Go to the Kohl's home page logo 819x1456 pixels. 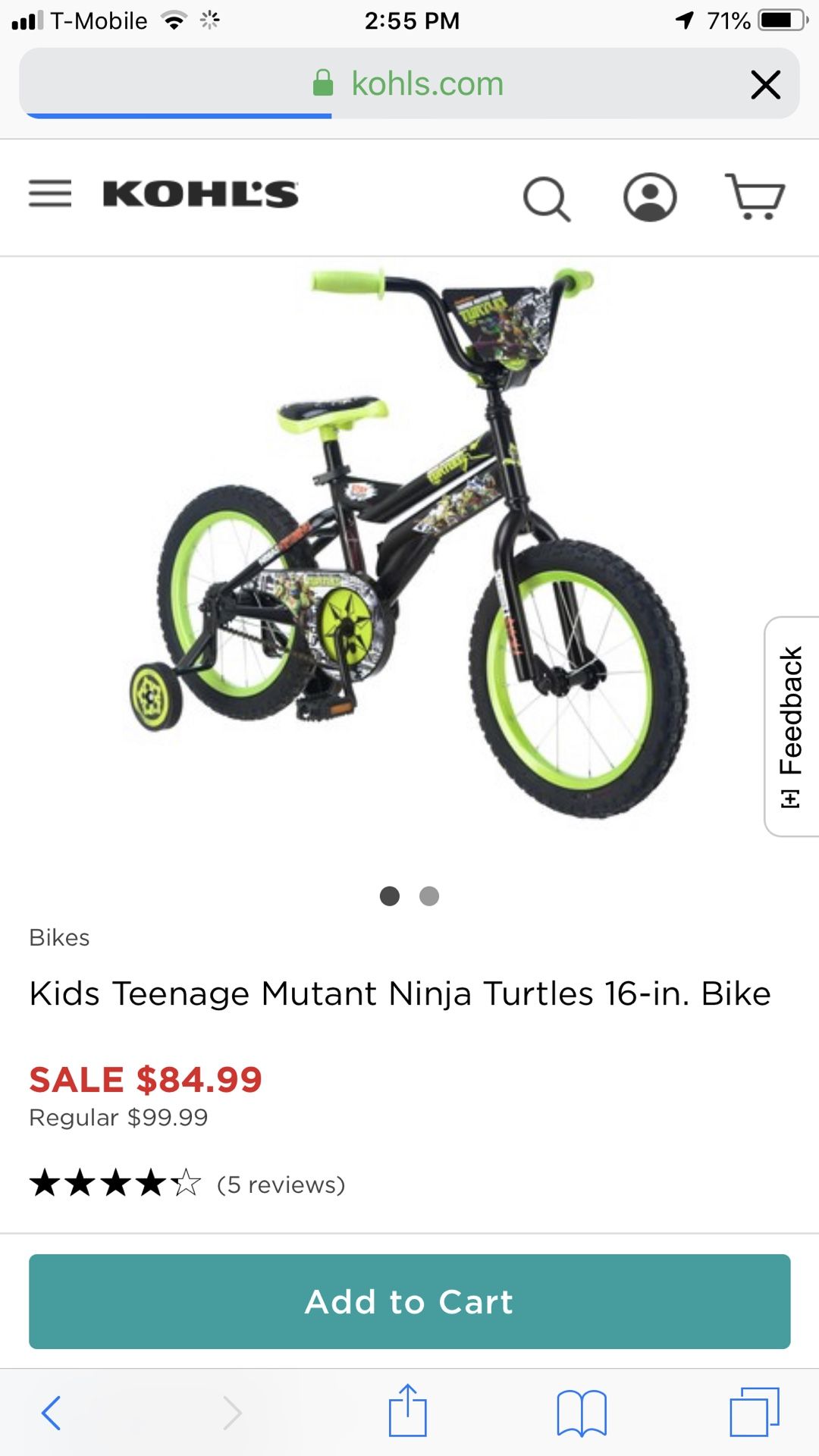click(x=201, y=194)
